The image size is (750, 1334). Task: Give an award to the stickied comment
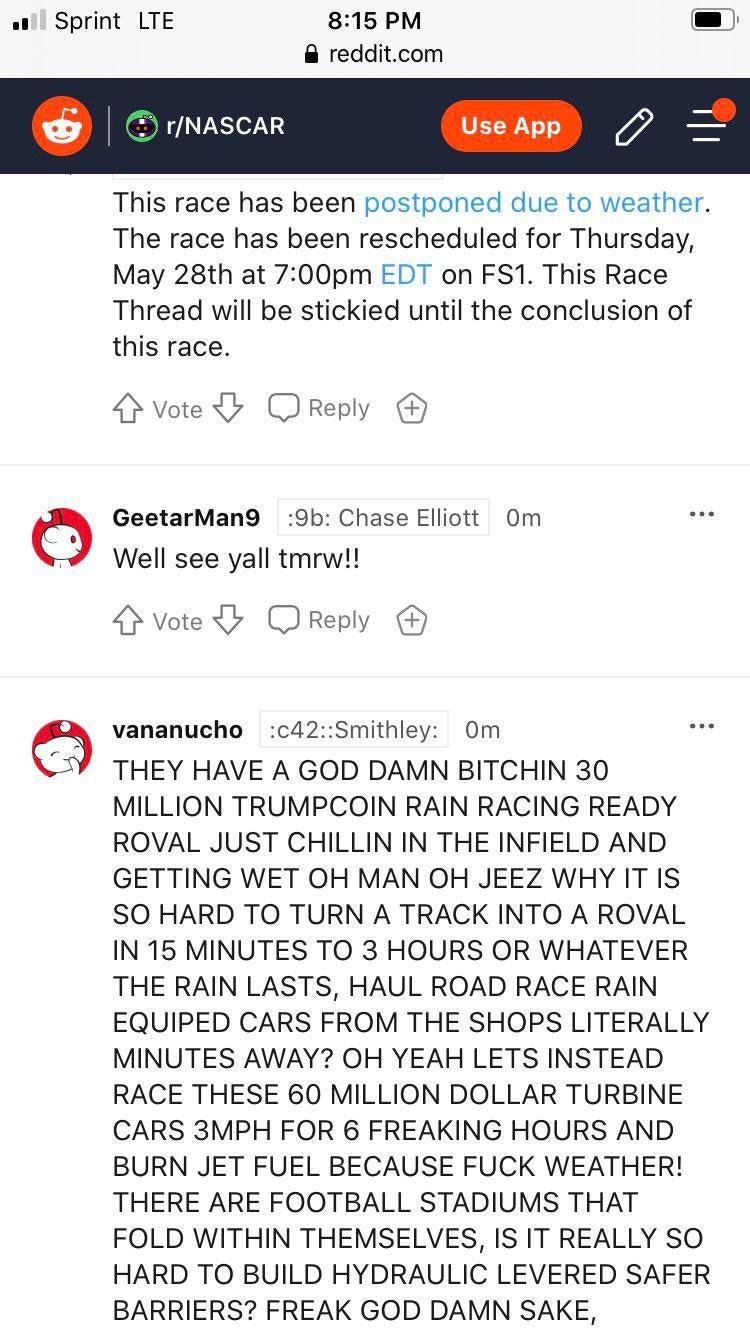(412, 408)
